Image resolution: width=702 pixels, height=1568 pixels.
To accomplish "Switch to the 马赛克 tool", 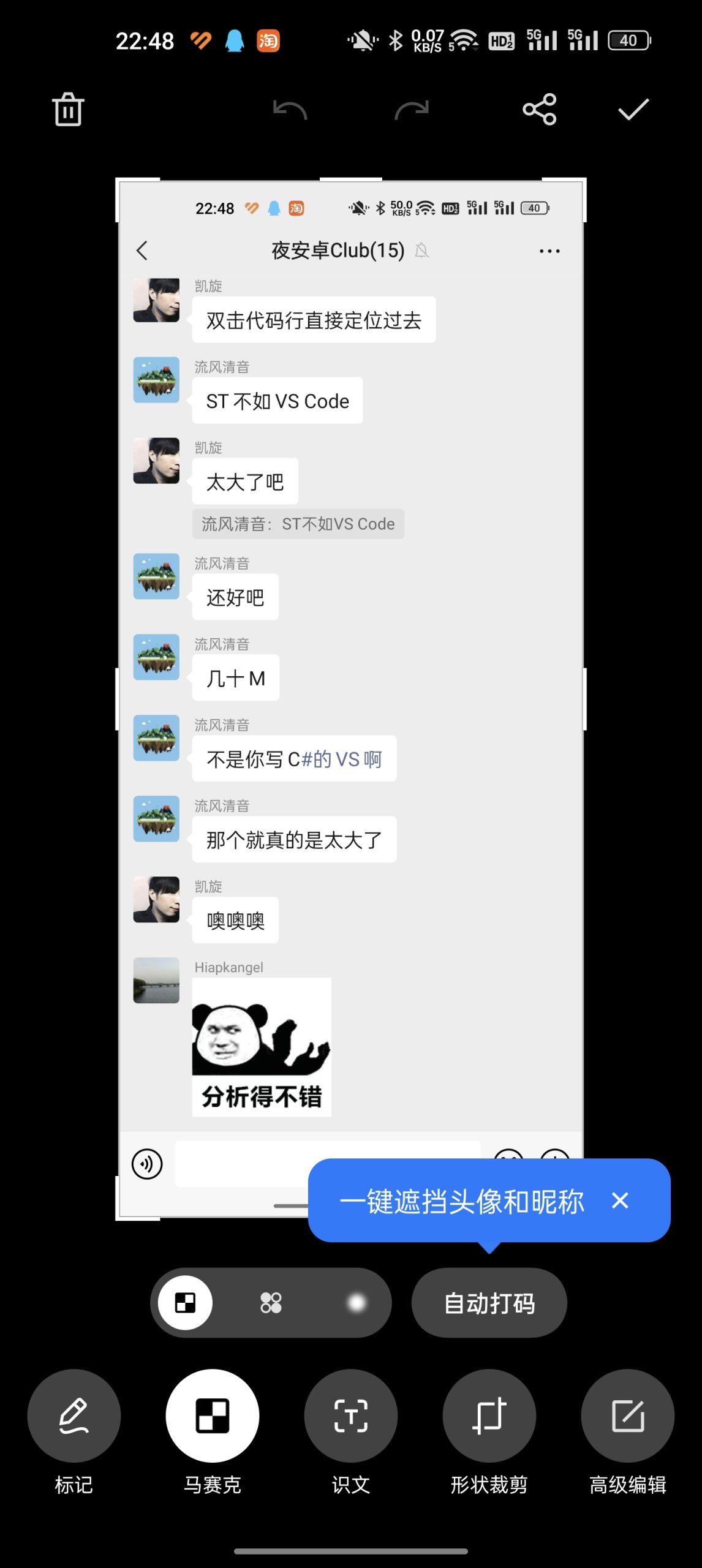I will click(212, 1416).
